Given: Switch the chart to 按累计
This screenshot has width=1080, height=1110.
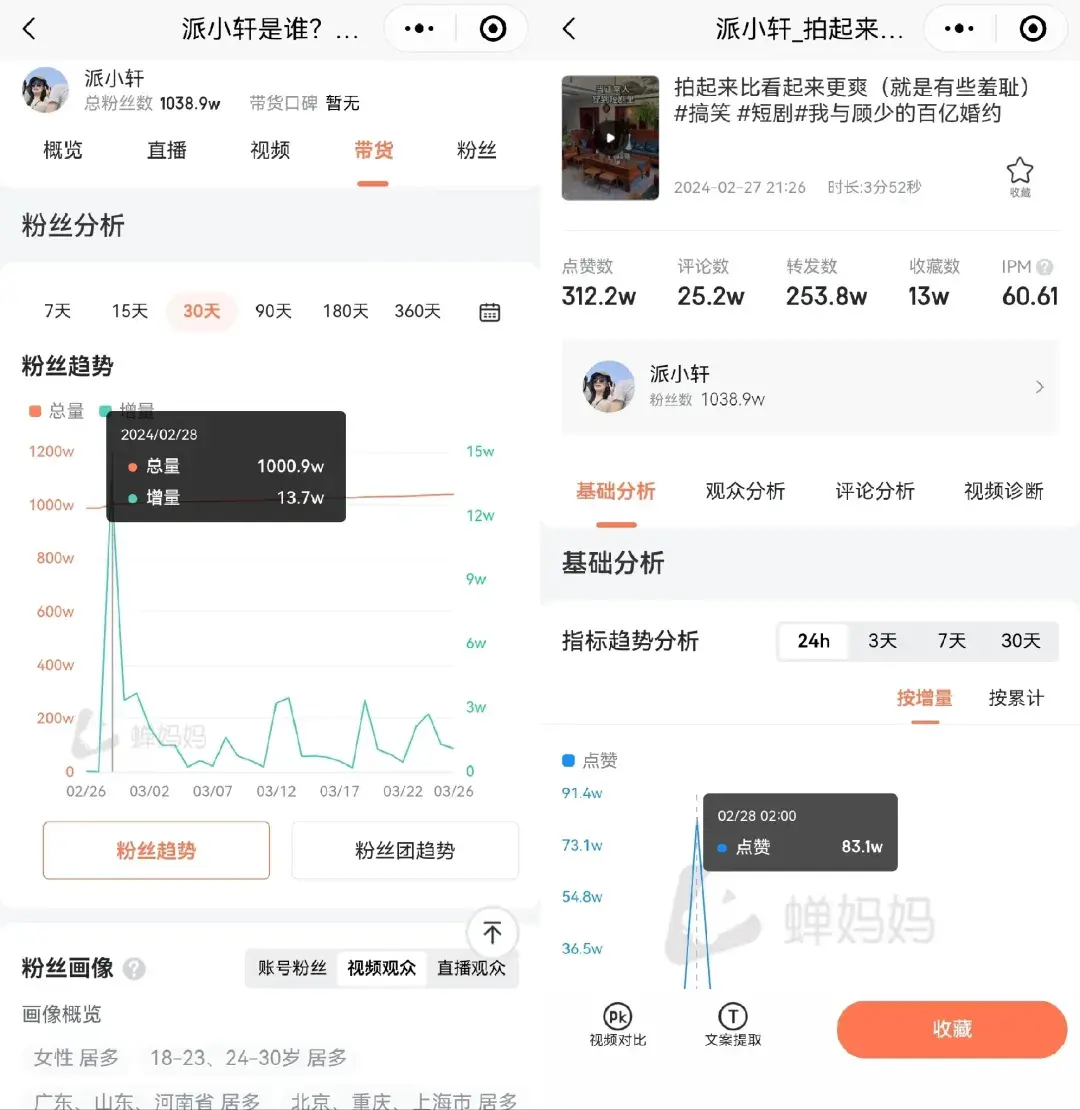Looking at the screenshot, I should pyautogui.click(x=1015, y=698).
